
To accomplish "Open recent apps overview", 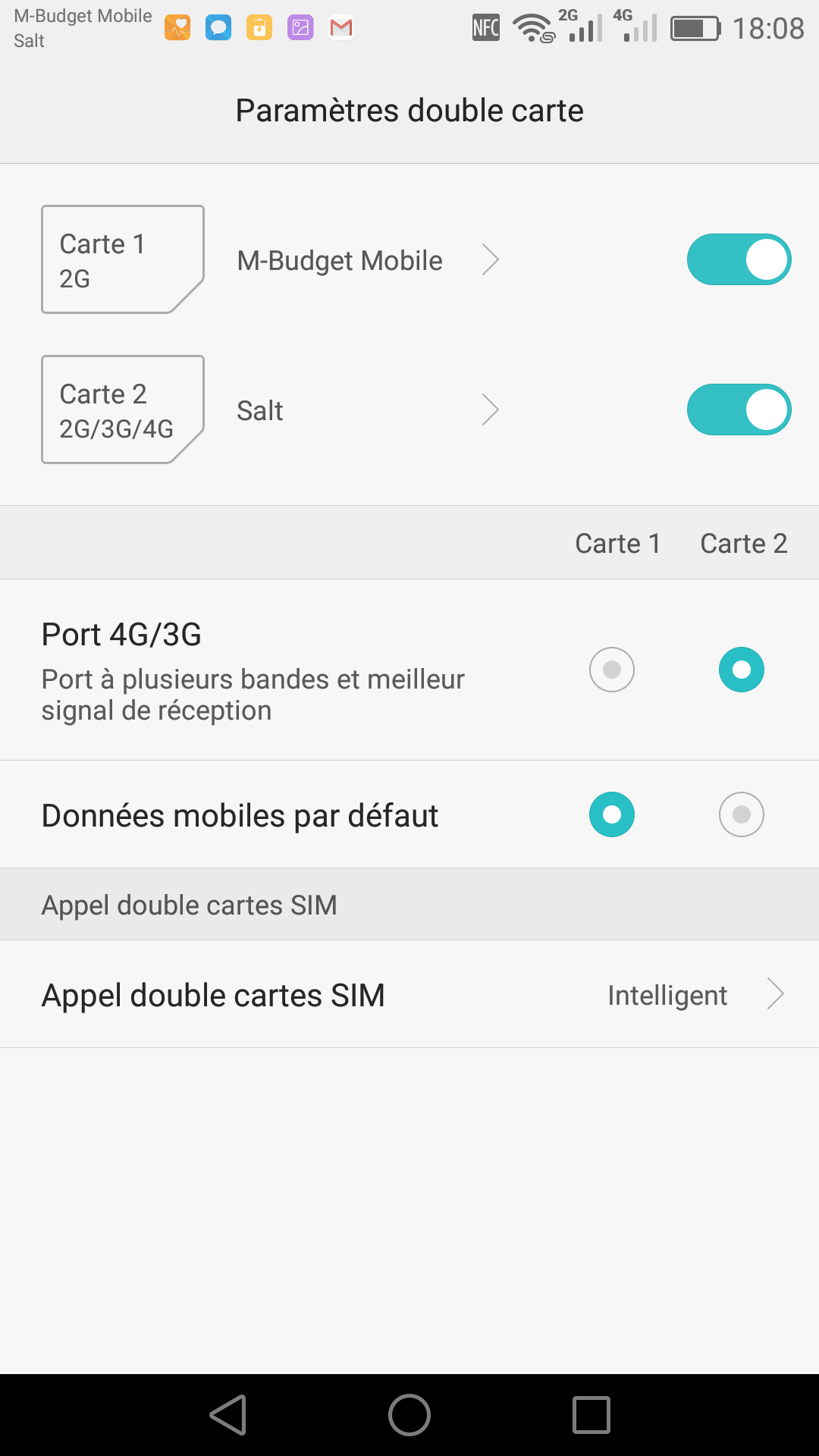I will click(x=591, y=1415).
